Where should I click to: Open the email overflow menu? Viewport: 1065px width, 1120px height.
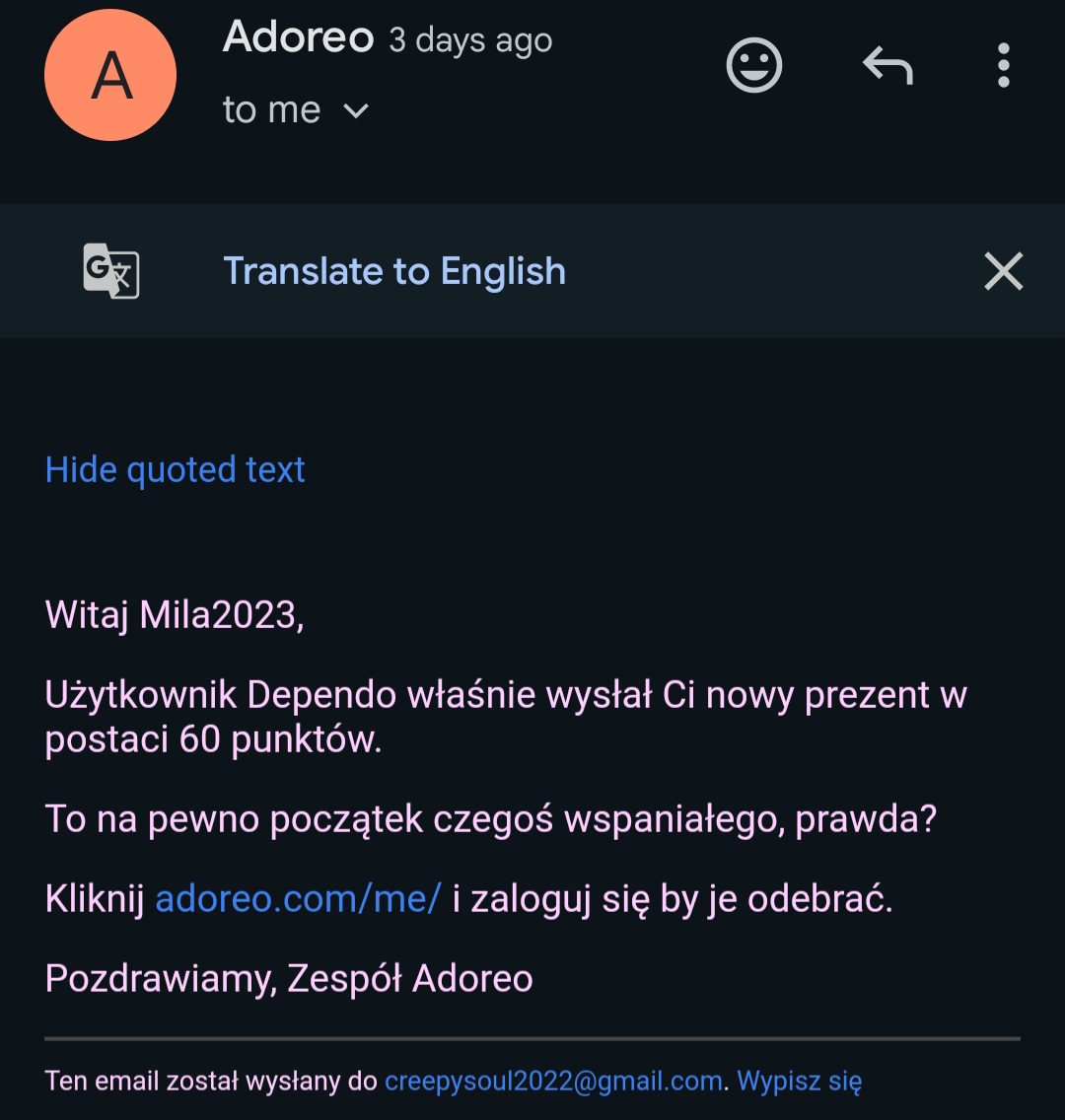(1003, 66)
